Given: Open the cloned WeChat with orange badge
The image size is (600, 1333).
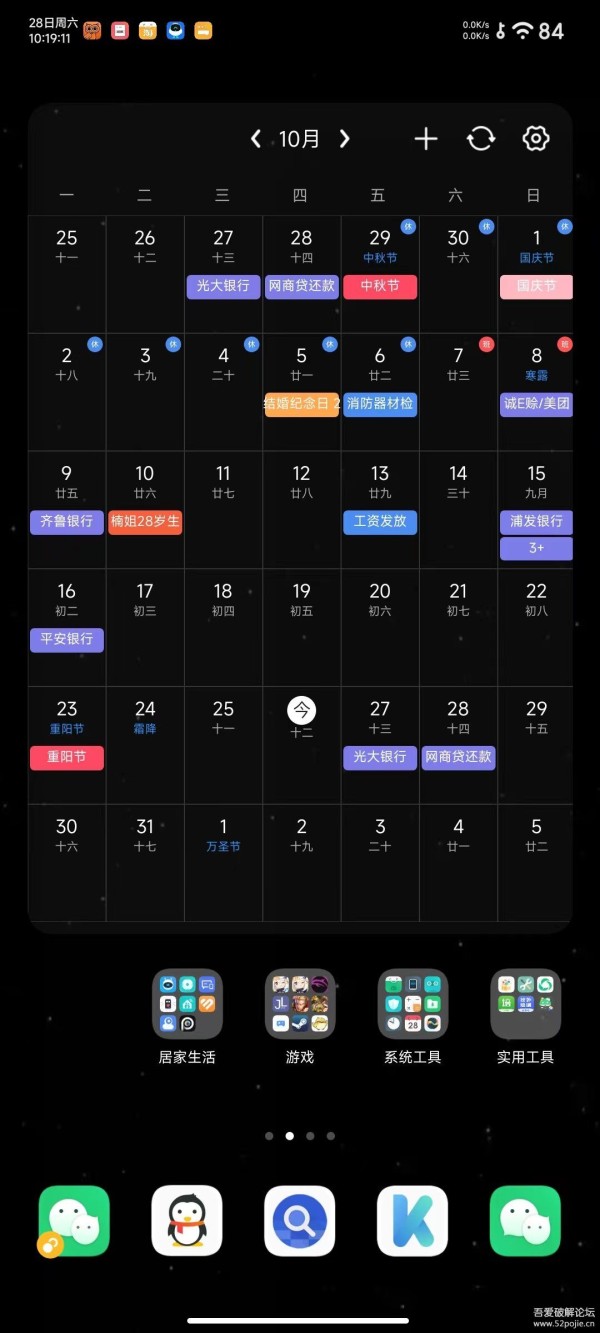Looking at the screenshot, I should (73, 1221).
